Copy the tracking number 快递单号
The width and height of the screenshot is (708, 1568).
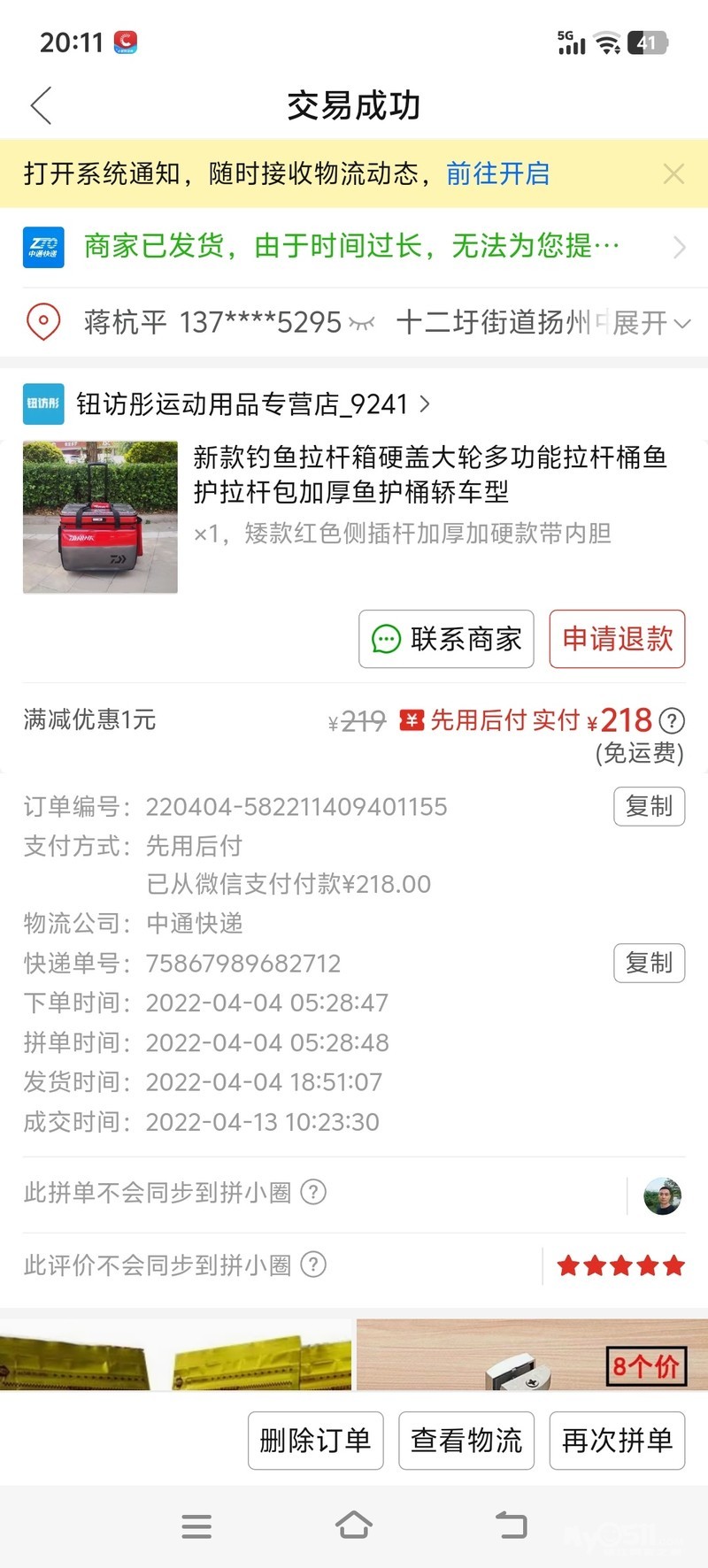pos(649,963)
